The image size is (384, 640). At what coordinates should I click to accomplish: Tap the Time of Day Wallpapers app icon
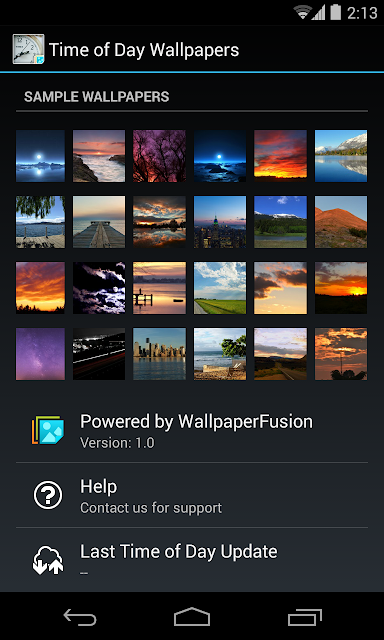(28, 49)
